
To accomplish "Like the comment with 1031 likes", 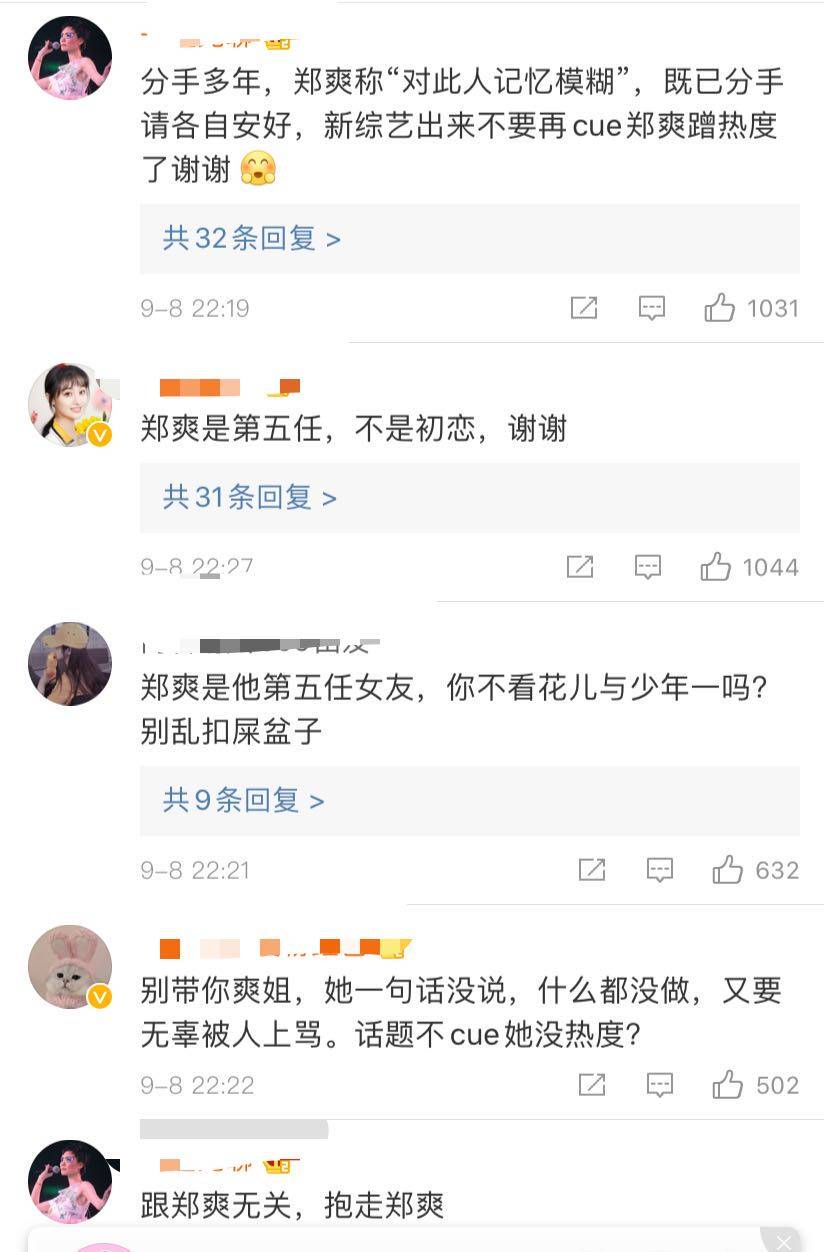I will pos(720,308).
